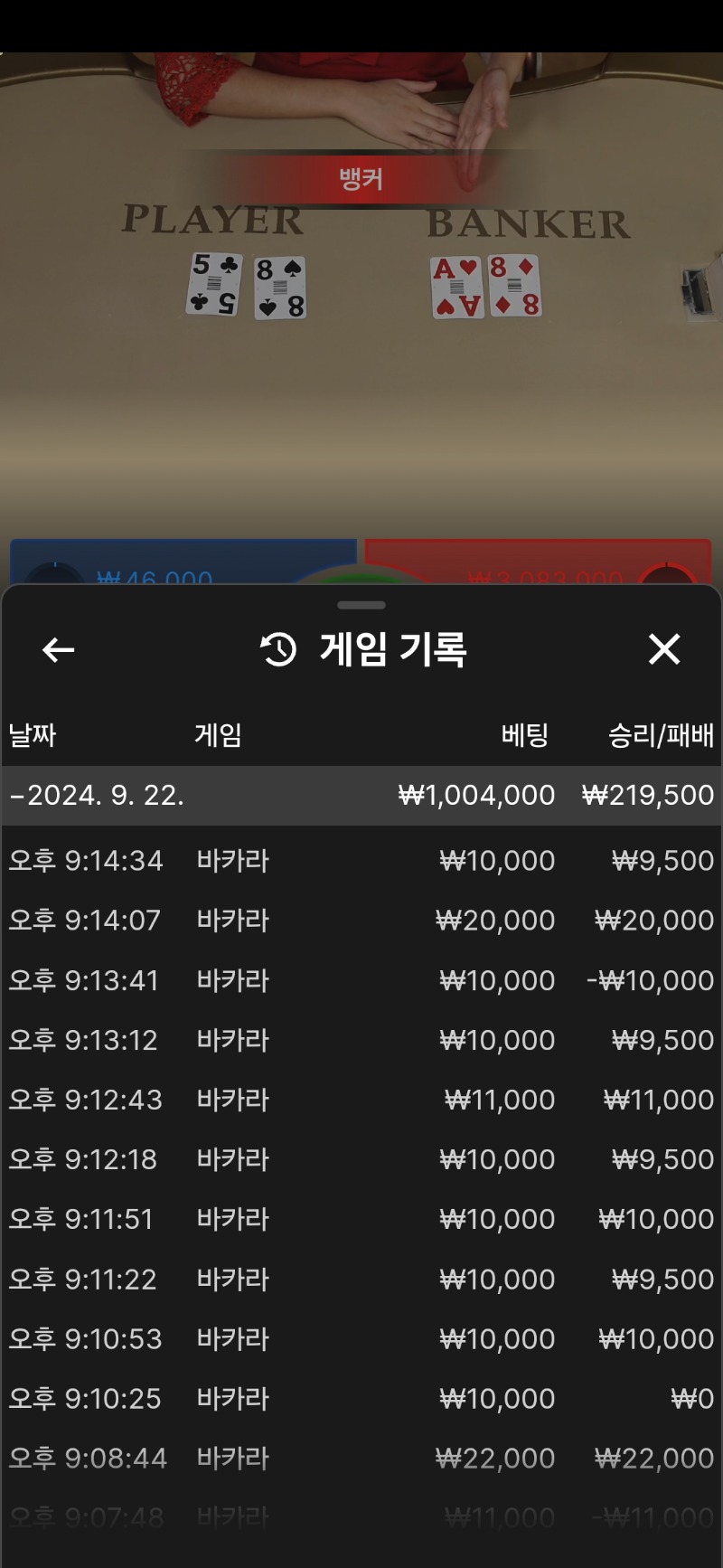Open the 오후 9:12:43 바카라 record
Image resolution: width=723 pixels, height=1568 pixels.
361,1099
